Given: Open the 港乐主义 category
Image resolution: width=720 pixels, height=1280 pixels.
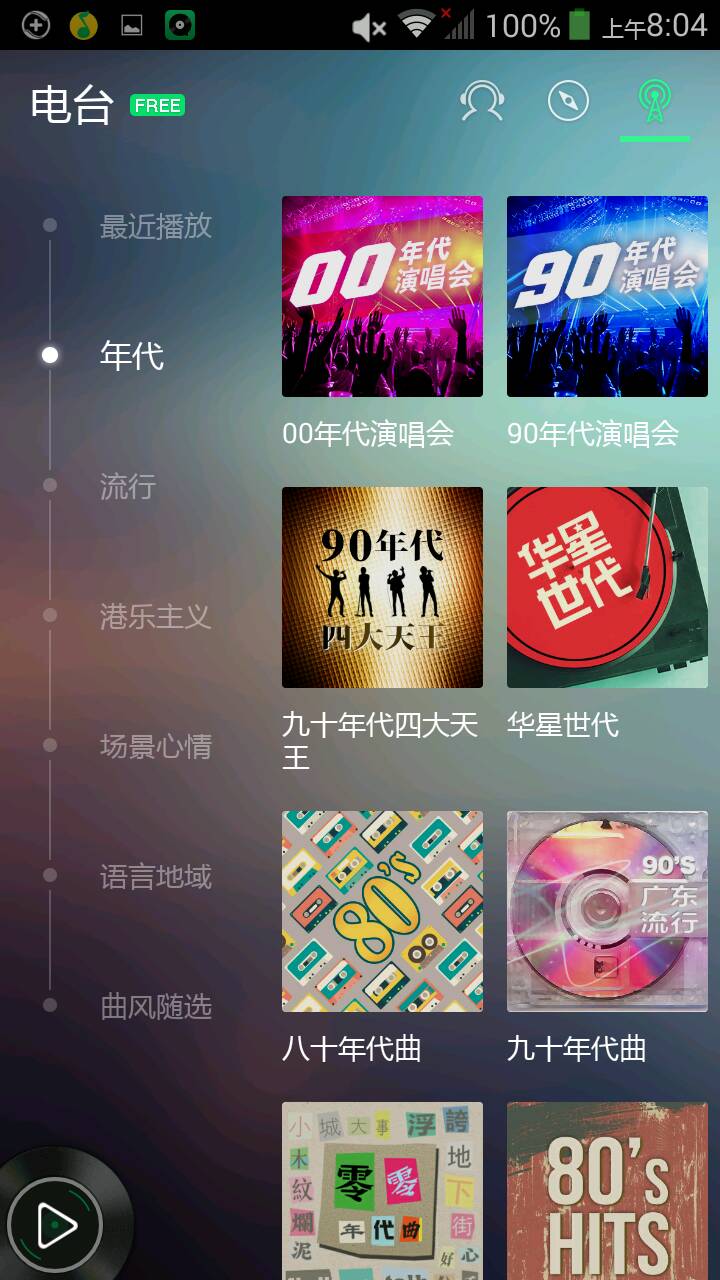Looking at the screenshot, I should [155, 616].
